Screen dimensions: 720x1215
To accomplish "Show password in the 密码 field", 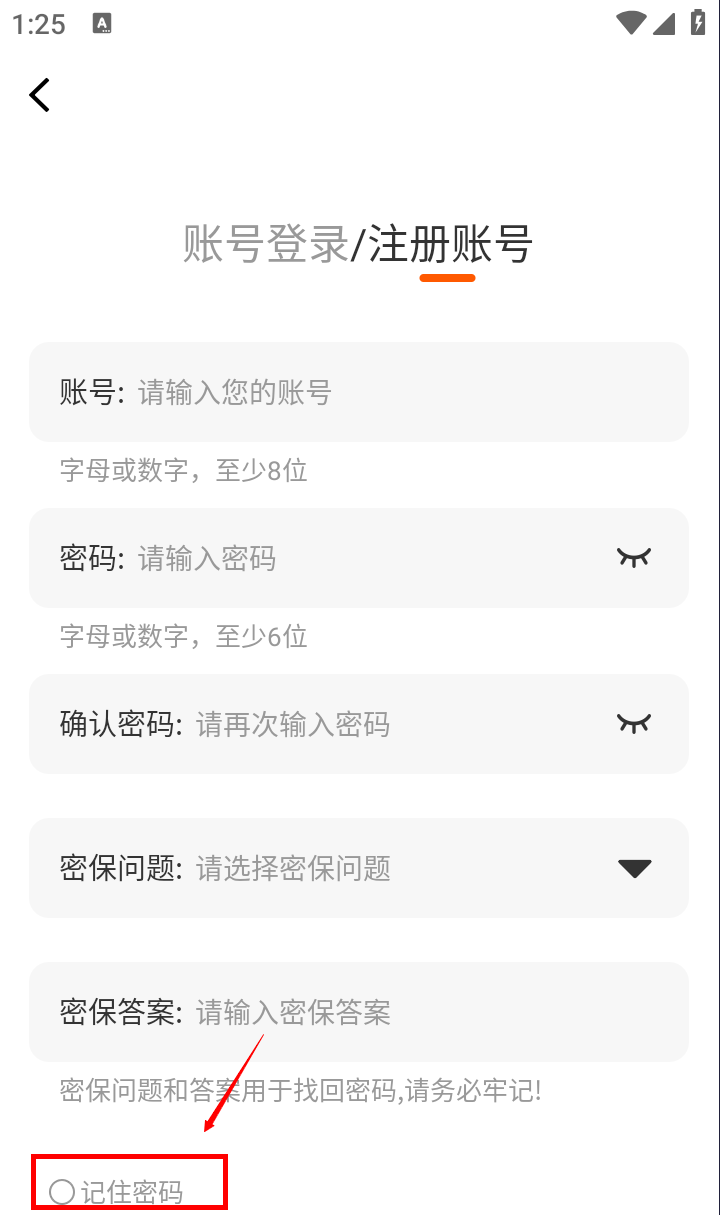I will (x=633, y=558).
